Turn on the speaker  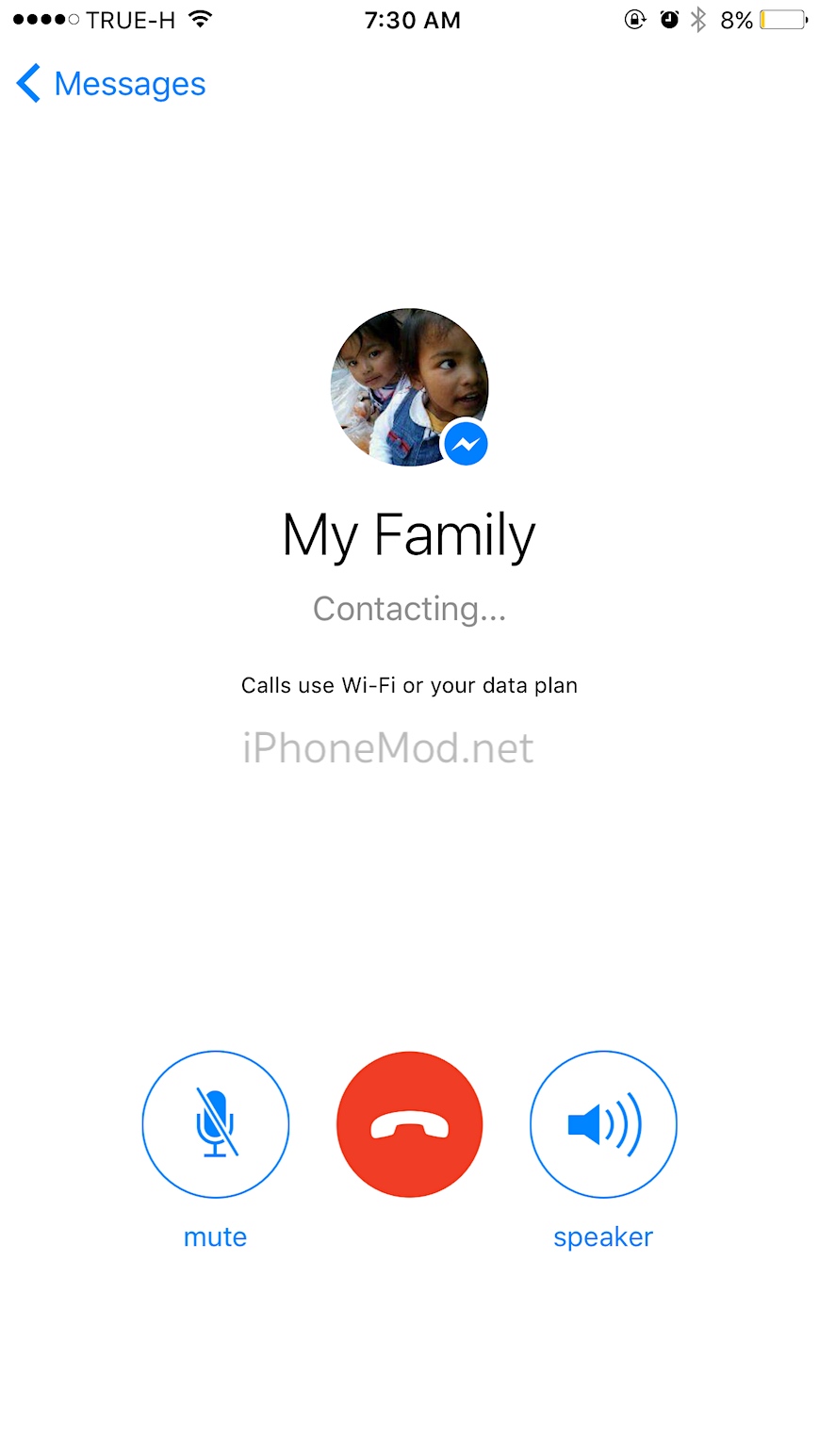603,1123
